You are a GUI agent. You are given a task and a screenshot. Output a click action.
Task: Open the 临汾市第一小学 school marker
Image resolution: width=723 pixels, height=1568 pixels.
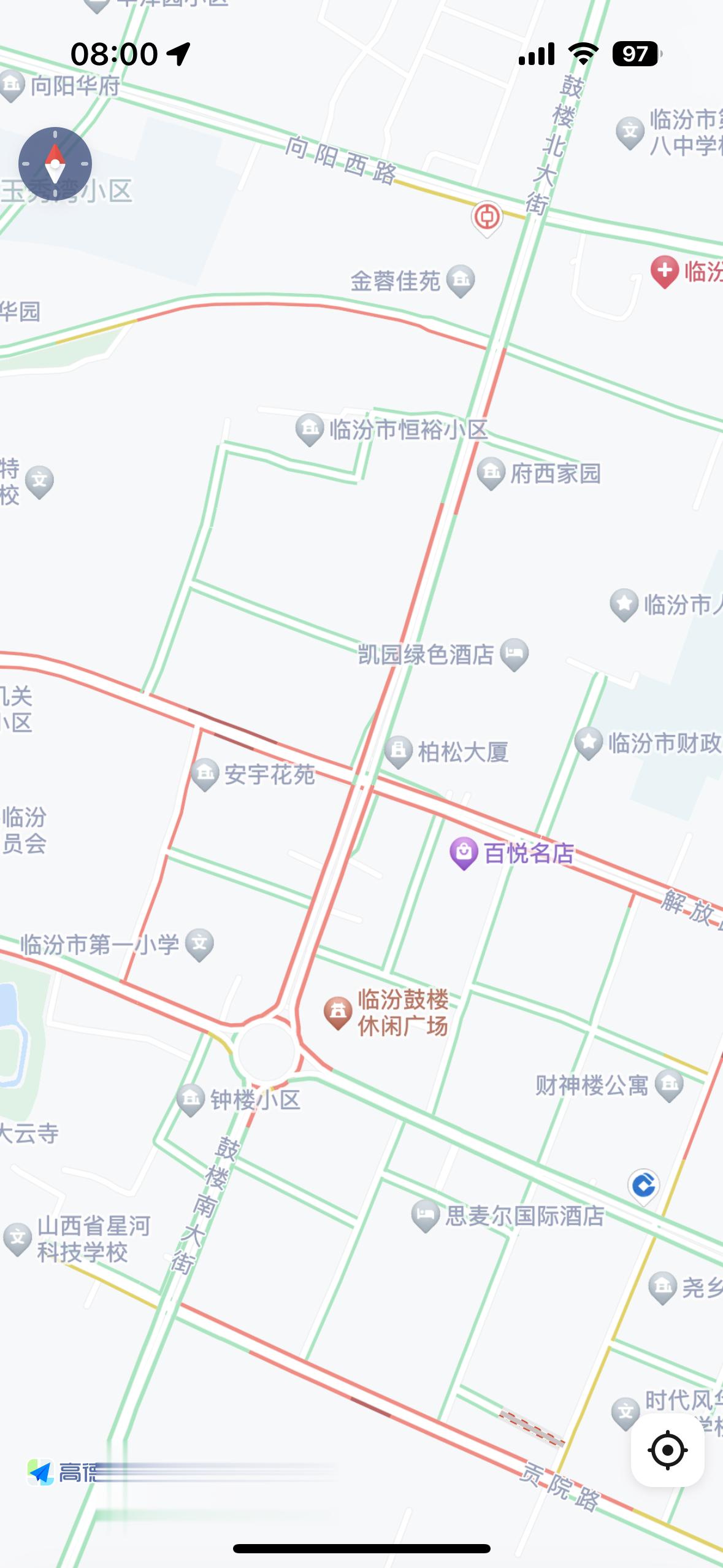point(199,943)
